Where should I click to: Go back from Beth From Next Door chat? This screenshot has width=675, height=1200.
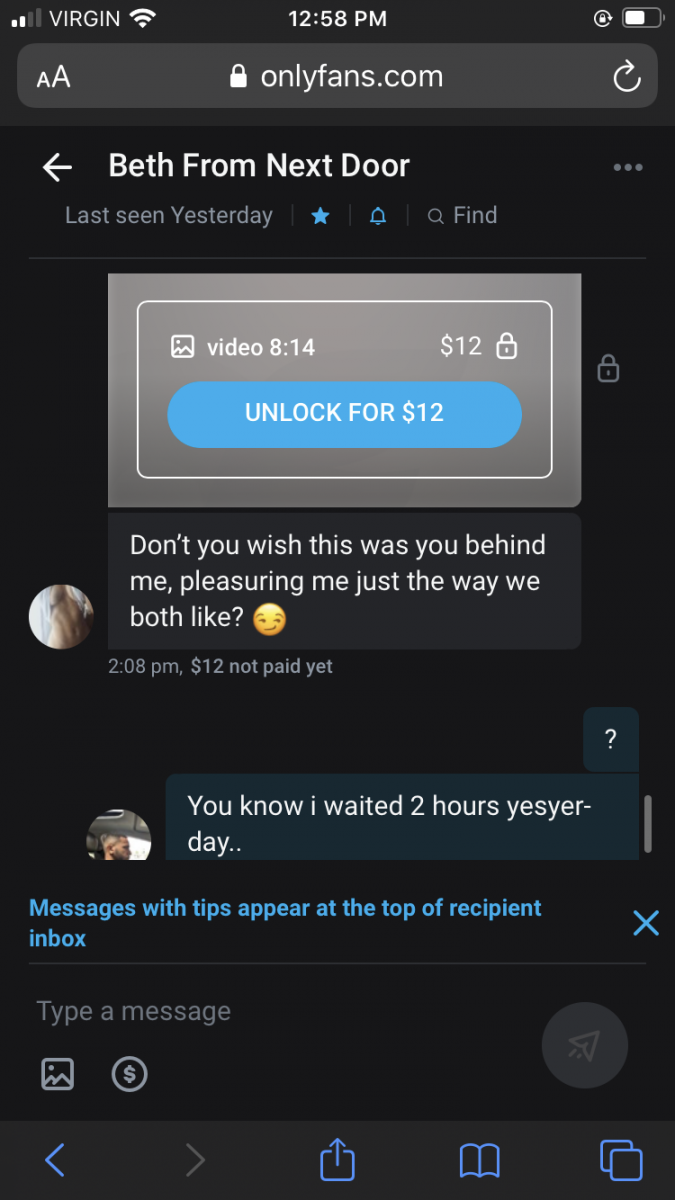click(58, 167)
